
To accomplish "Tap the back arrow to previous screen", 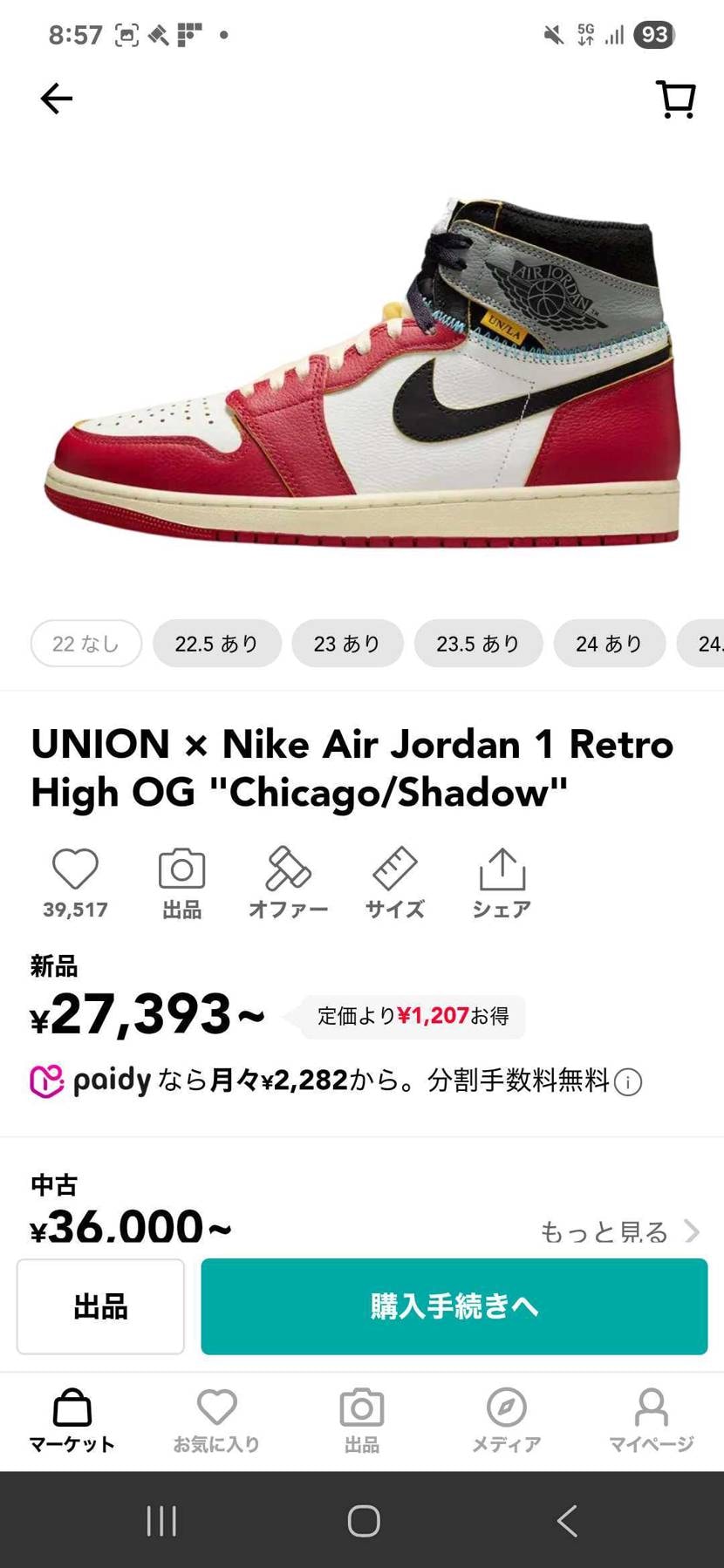I will [x=56, y=99].
